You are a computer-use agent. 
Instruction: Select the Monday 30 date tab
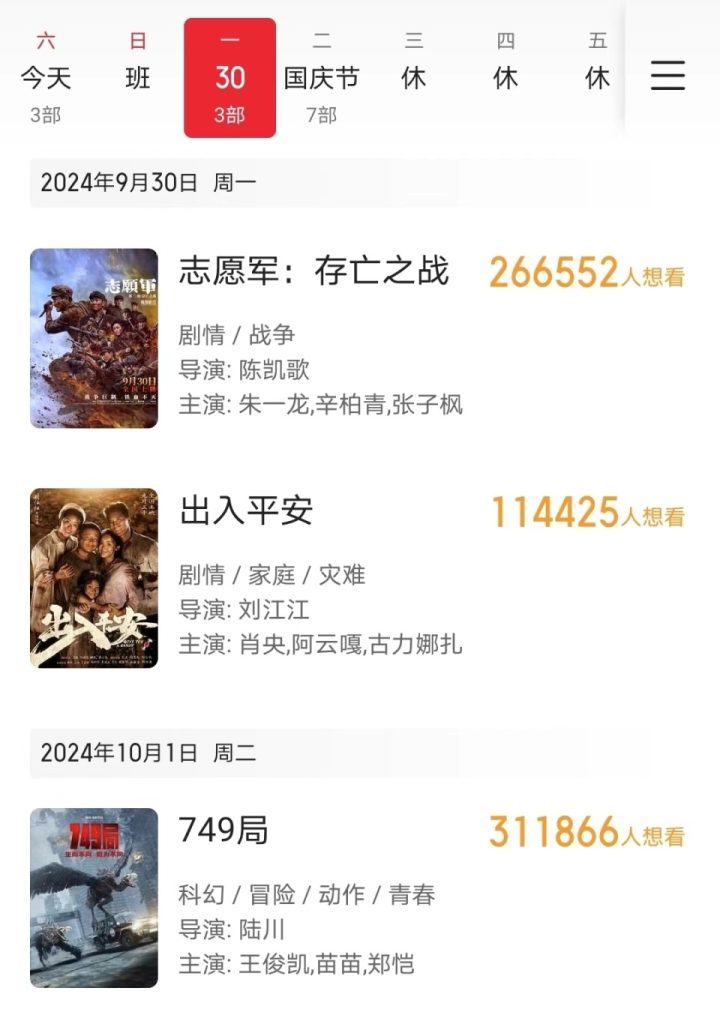tap(230, 78)
